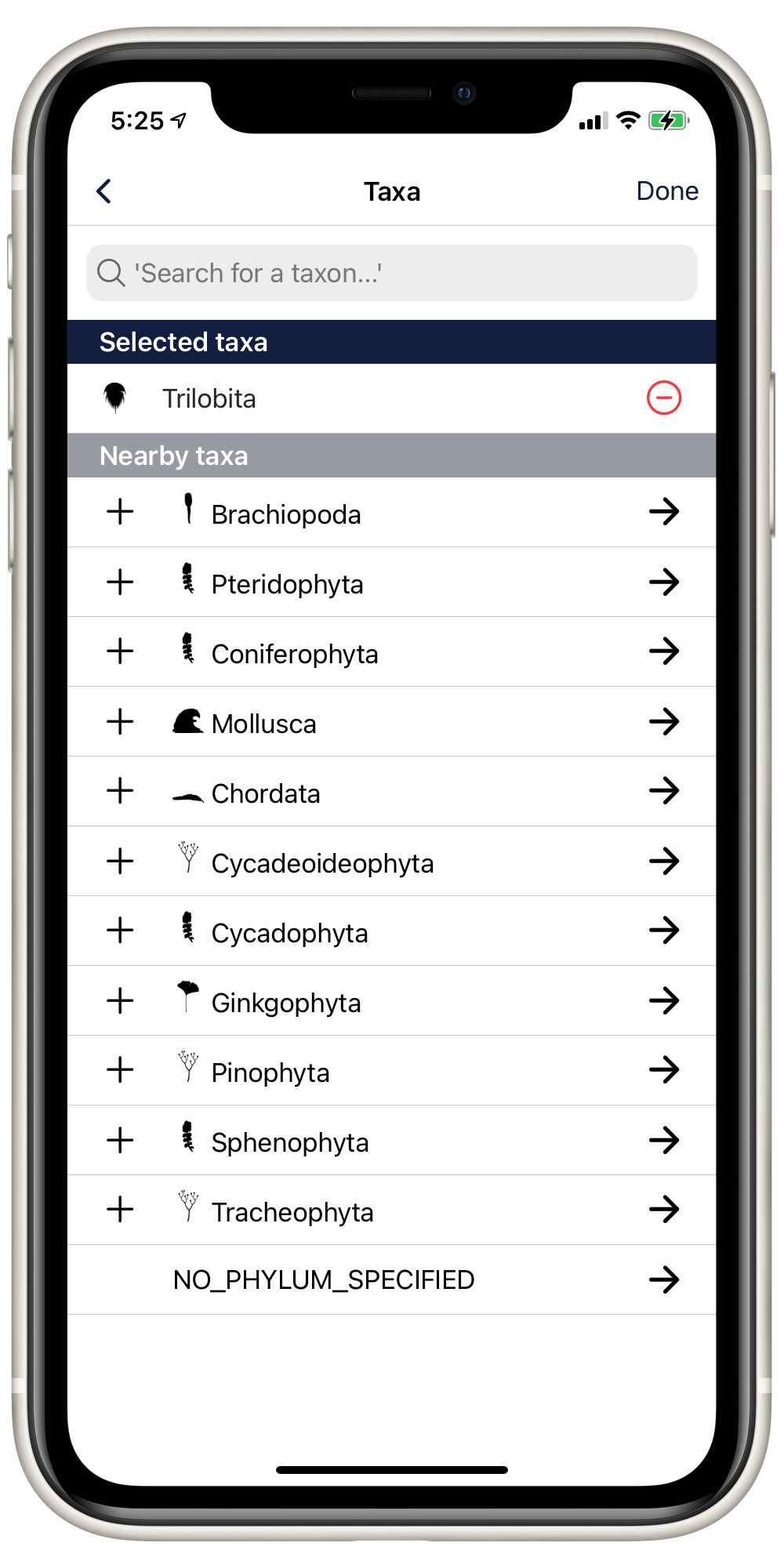The height and width of the screenshot is (1568, 784).
Task: Add Pteridophyta to selected taxa
Action: click(120, 583)
